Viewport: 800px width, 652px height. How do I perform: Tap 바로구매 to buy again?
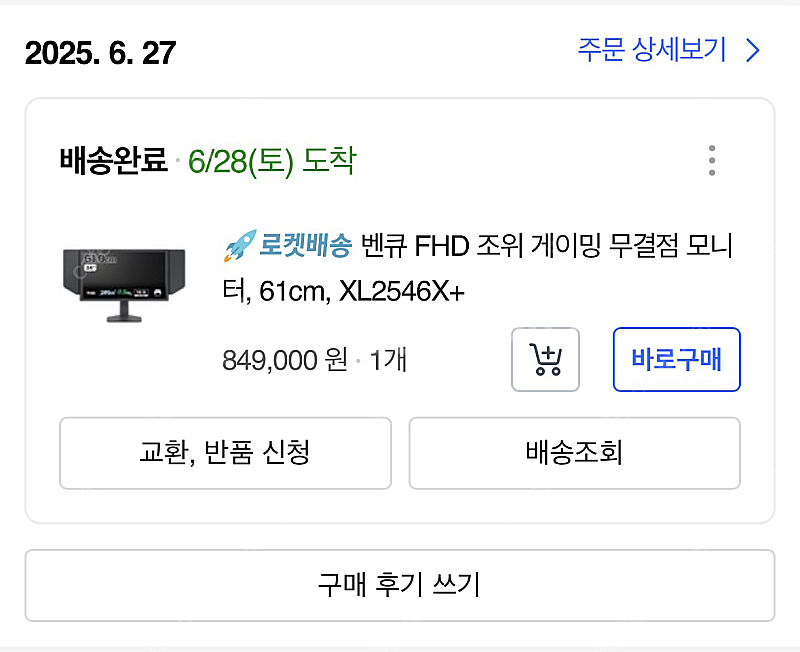pyautogui.click(x=676, y=359)
